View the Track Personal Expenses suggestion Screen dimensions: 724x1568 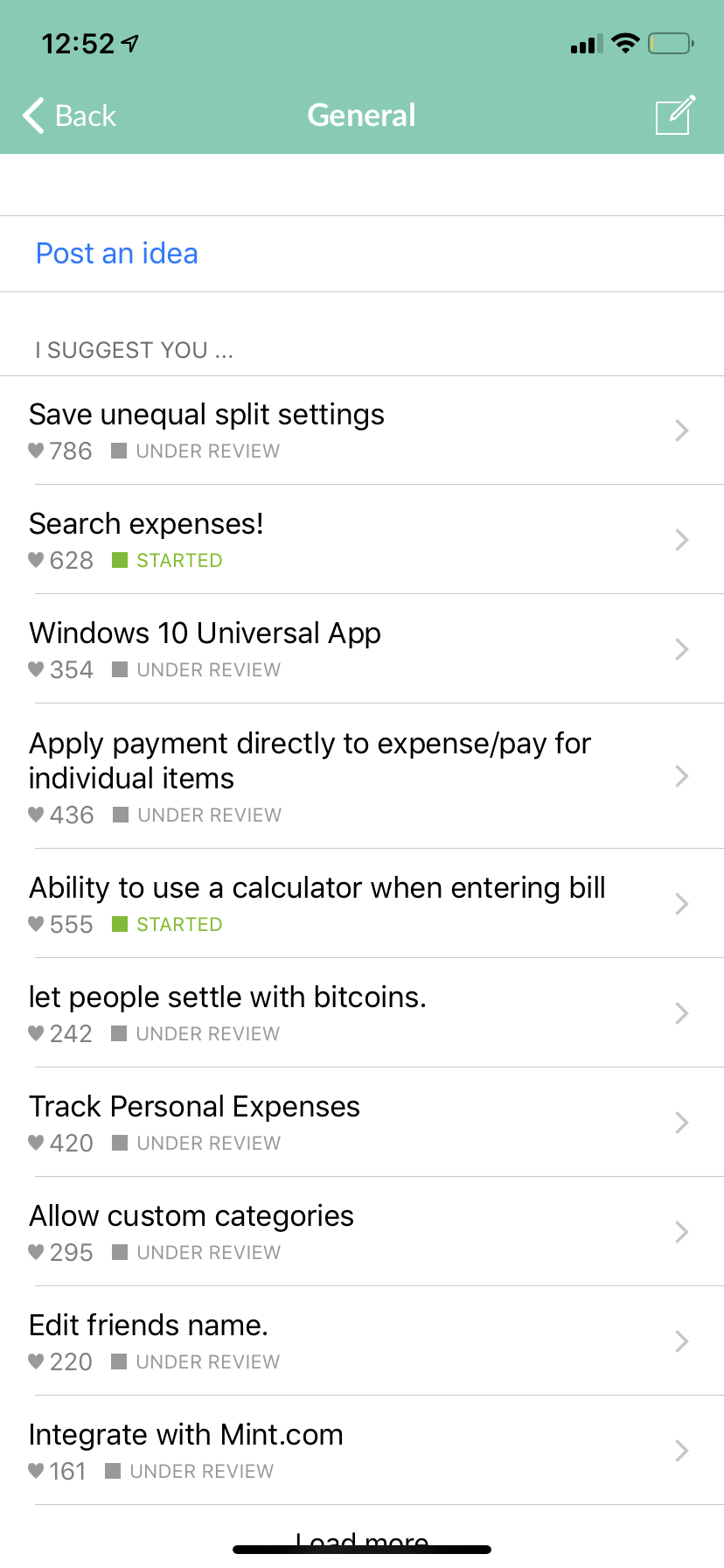click(x=362, y=1123)
